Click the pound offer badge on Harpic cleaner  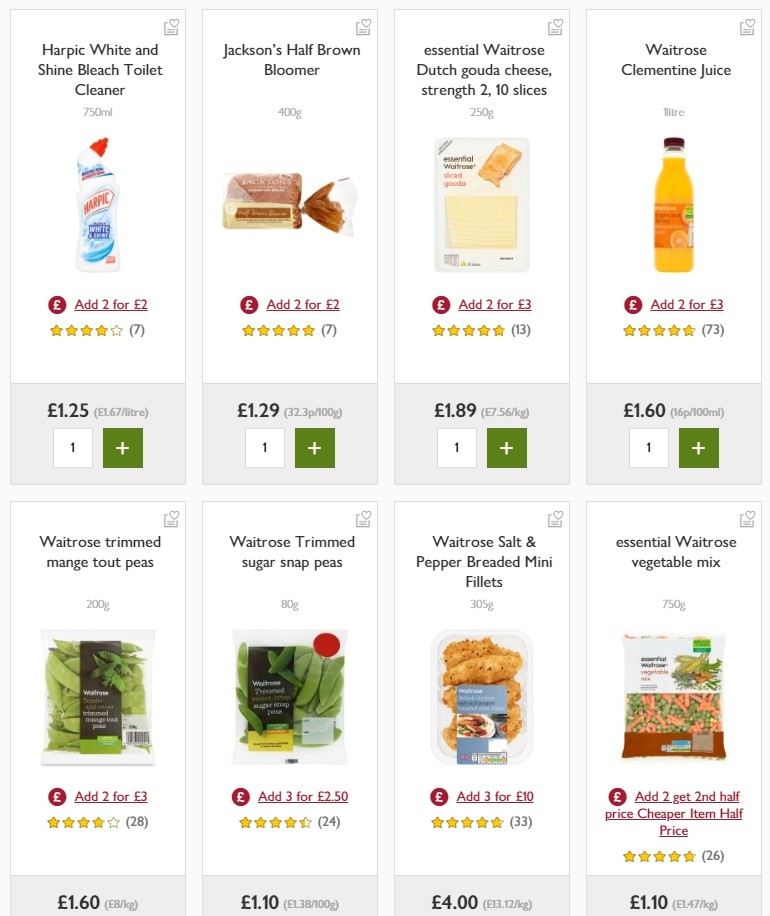click(x=57, y=304)
